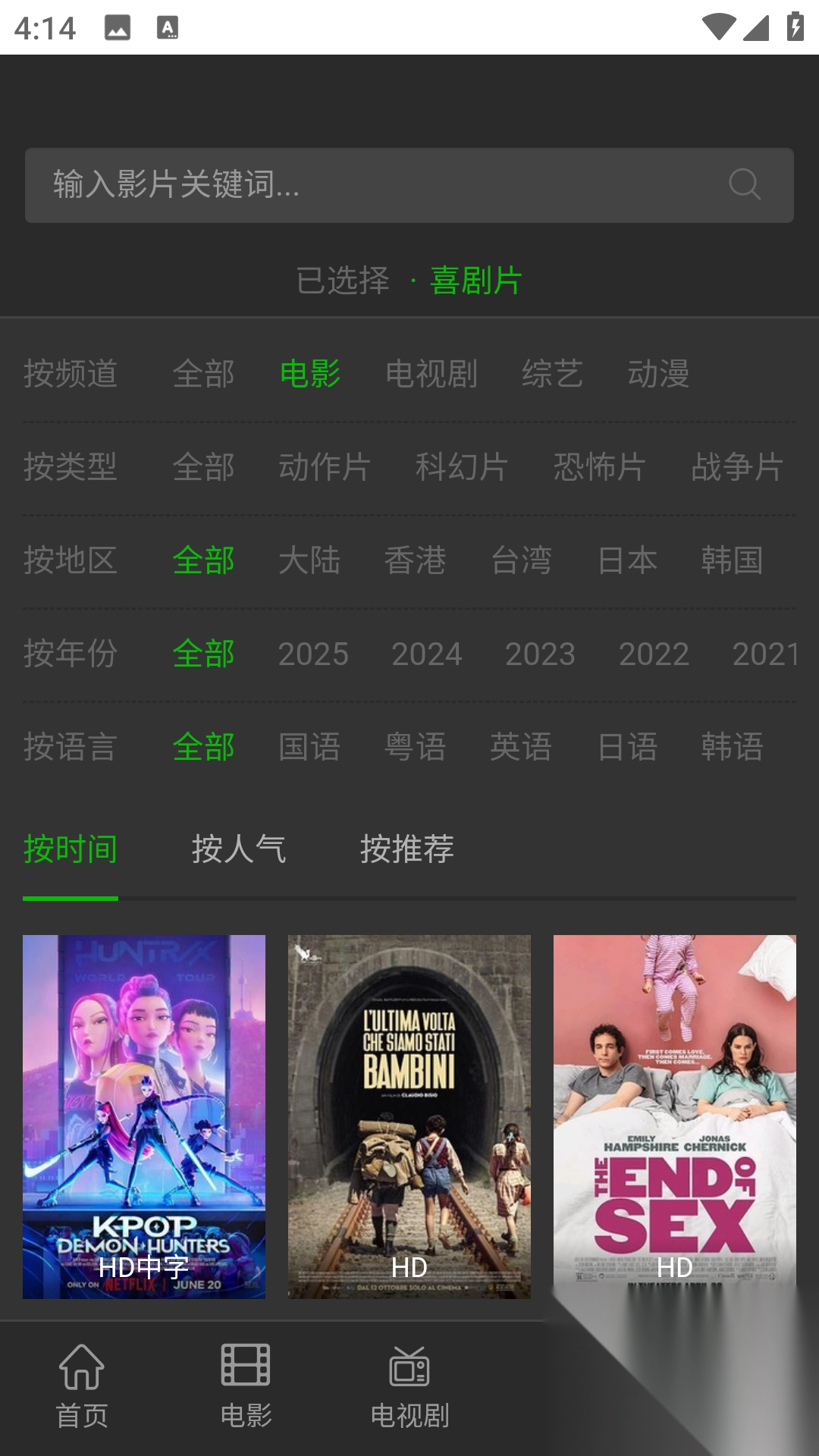
Task: Select 动作片 under 按类型
Action: (323, 467)
